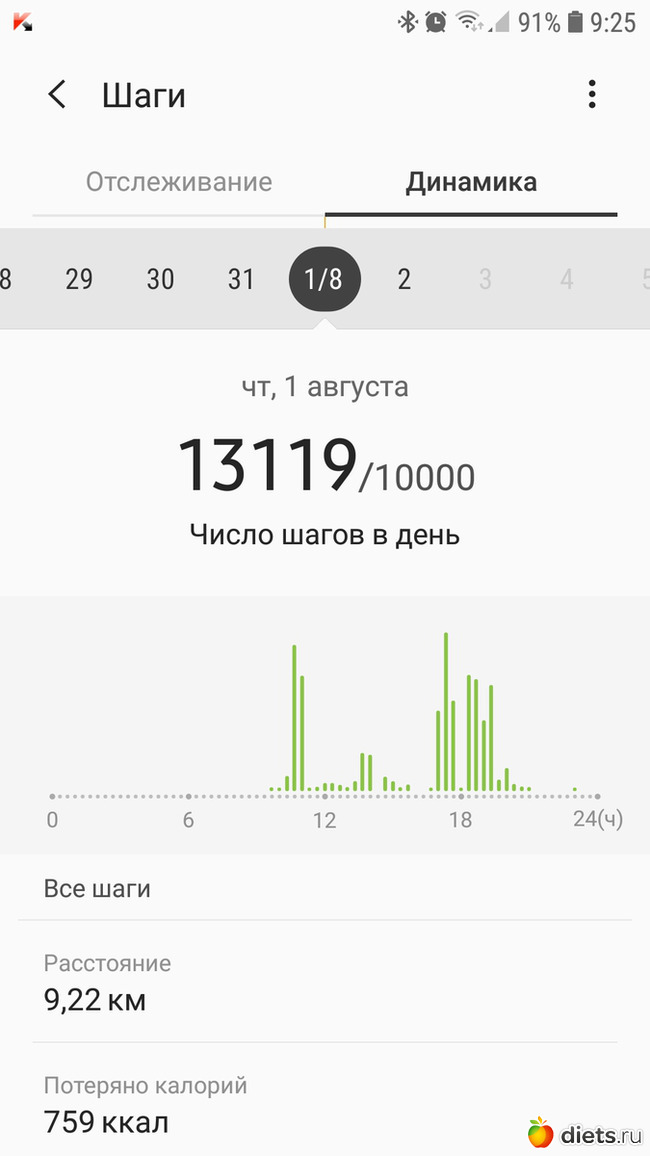Go back from the Шаги screen
Viewport: 650px width, 1156px height.
[x=57, y=95]
